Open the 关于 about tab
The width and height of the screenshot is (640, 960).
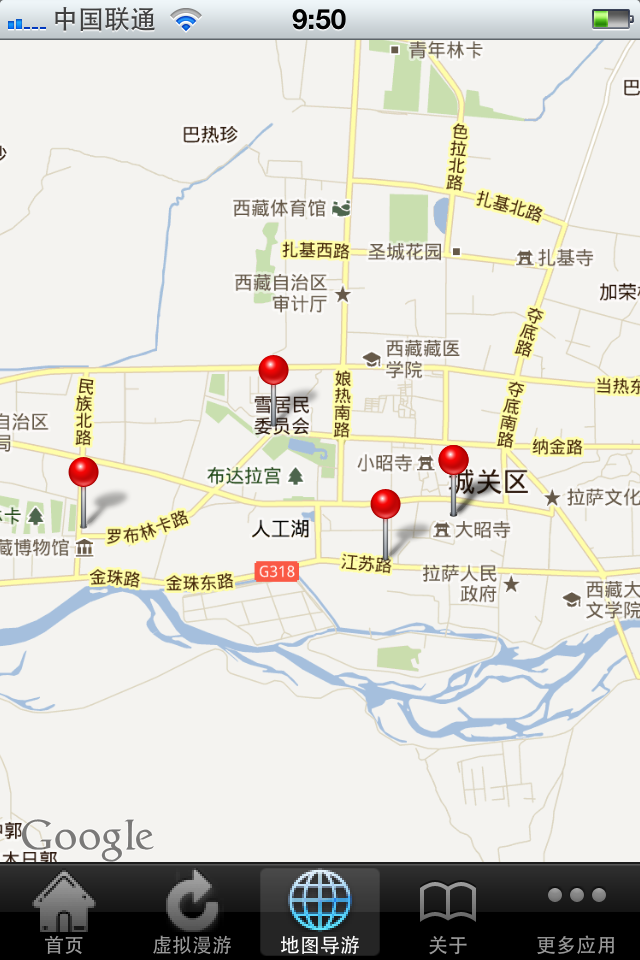448,912
